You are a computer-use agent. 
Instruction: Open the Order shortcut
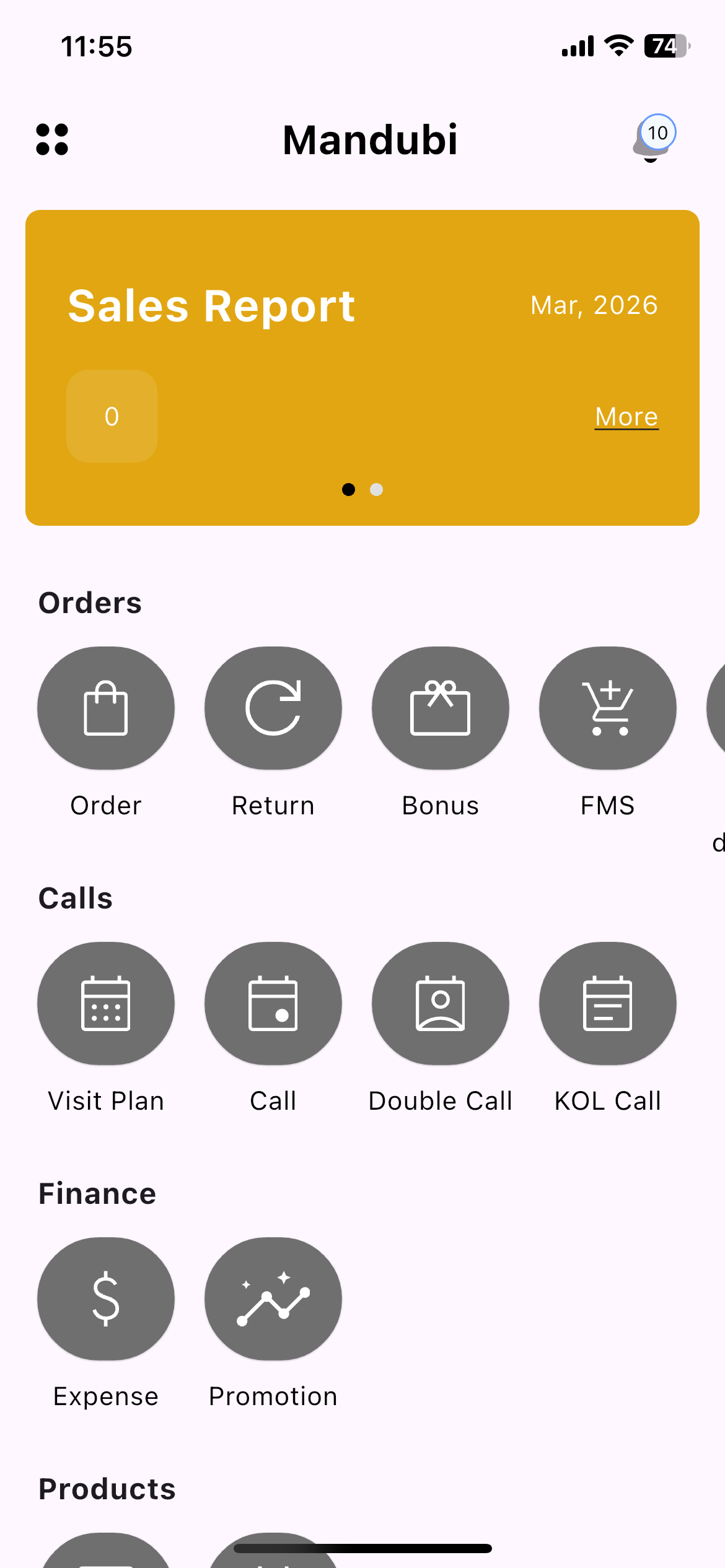[106, 708]
